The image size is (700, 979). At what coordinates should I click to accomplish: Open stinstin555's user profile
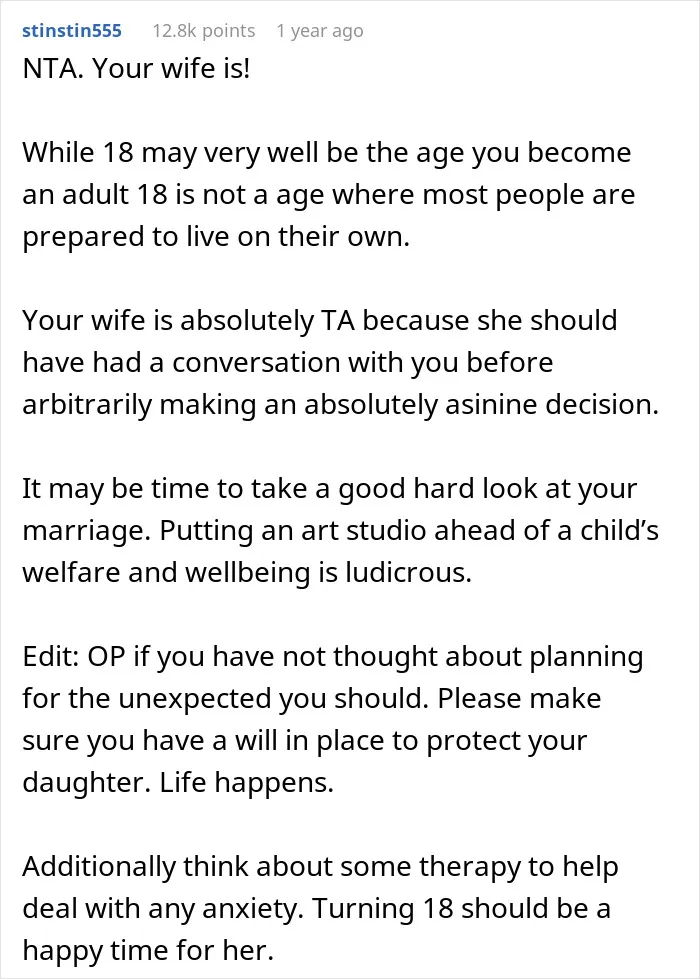pos(72,31)
